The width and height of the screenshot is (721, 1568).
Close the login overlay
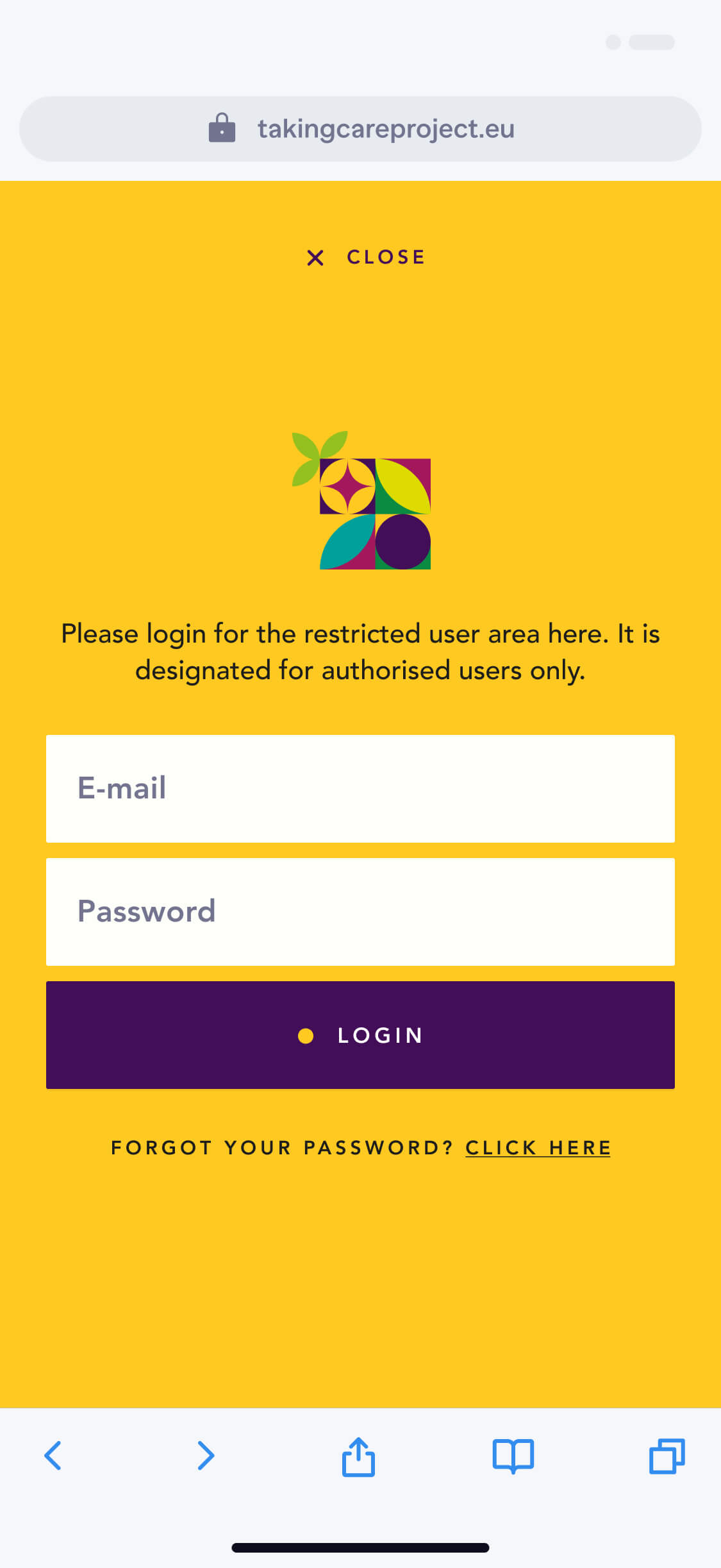367,257
